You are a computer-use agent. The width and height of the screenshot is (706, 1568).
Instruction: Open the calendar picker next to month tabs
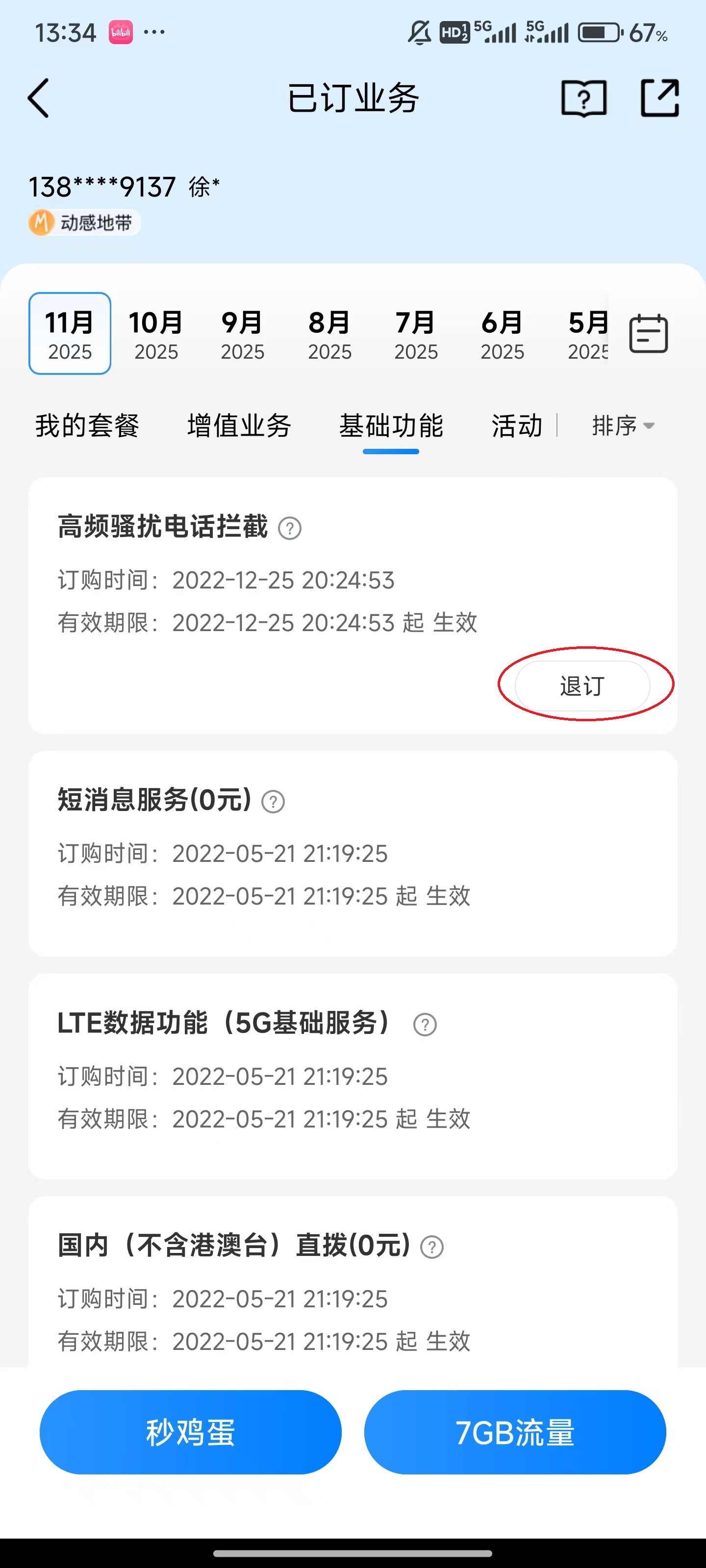(648, 334)
